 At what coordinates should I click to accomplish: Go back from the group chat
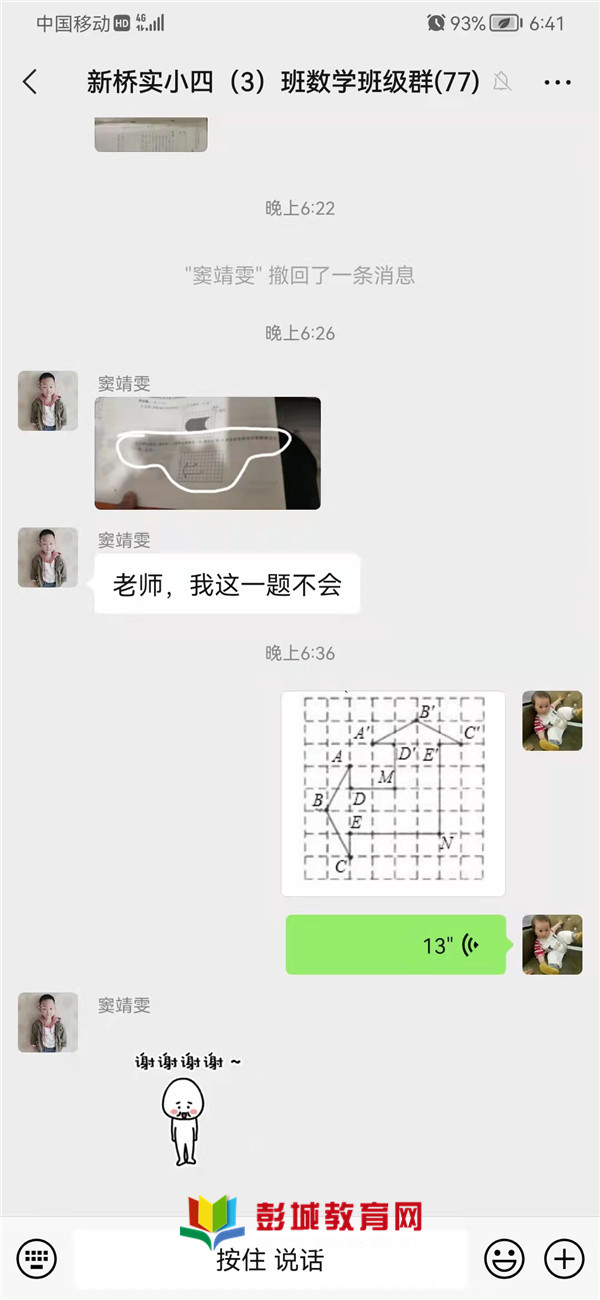tap(30, 82)
